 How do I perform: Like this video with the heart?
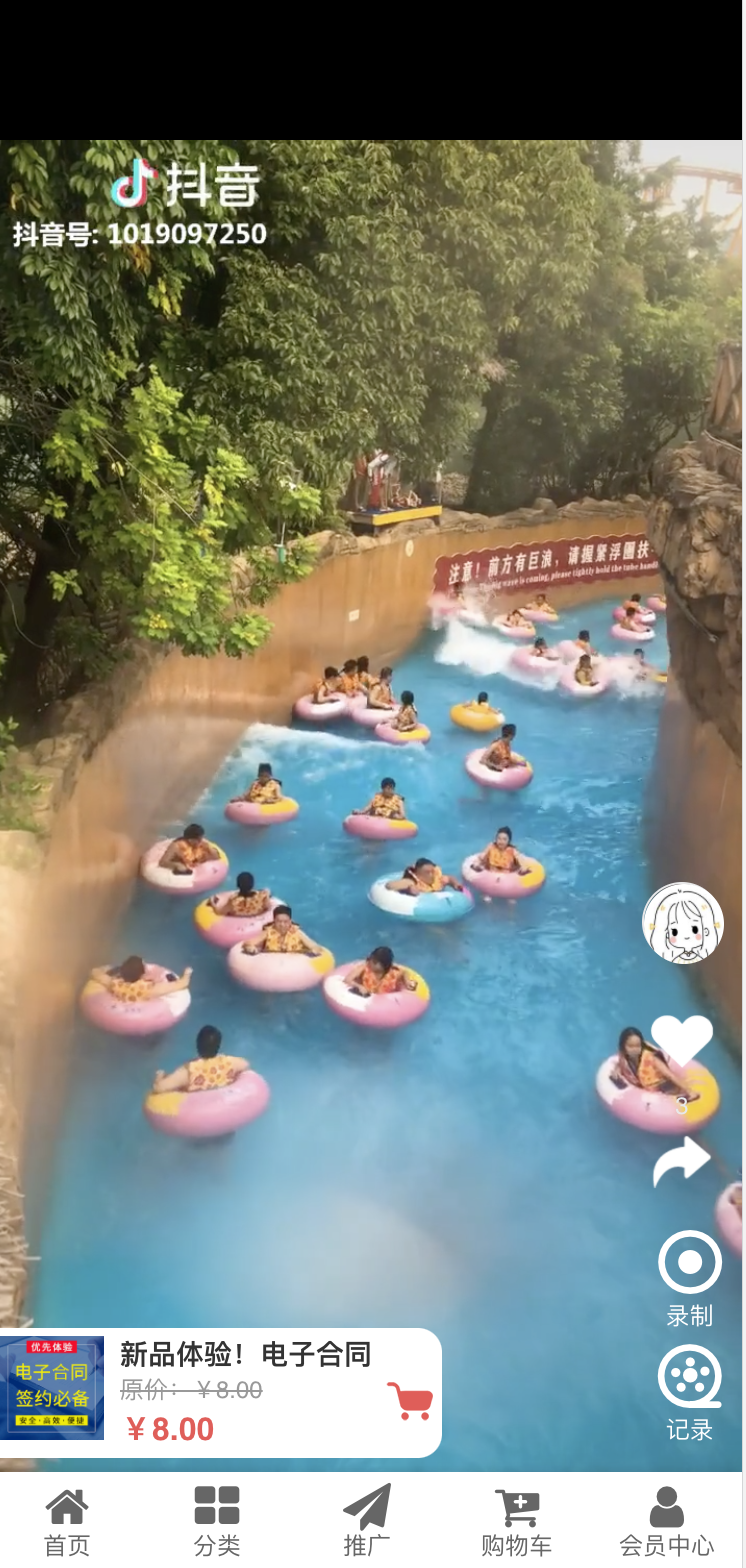coord(682,1040)
